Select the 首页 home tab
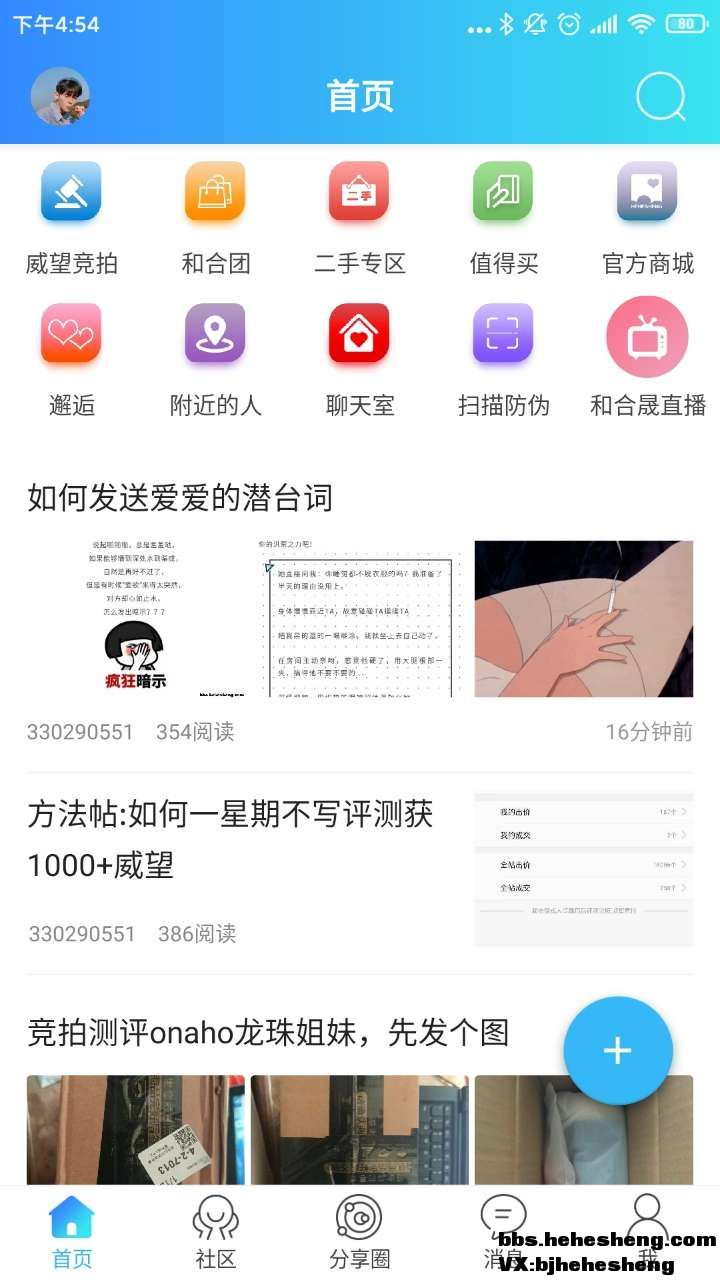 (x=71, y=1232)
